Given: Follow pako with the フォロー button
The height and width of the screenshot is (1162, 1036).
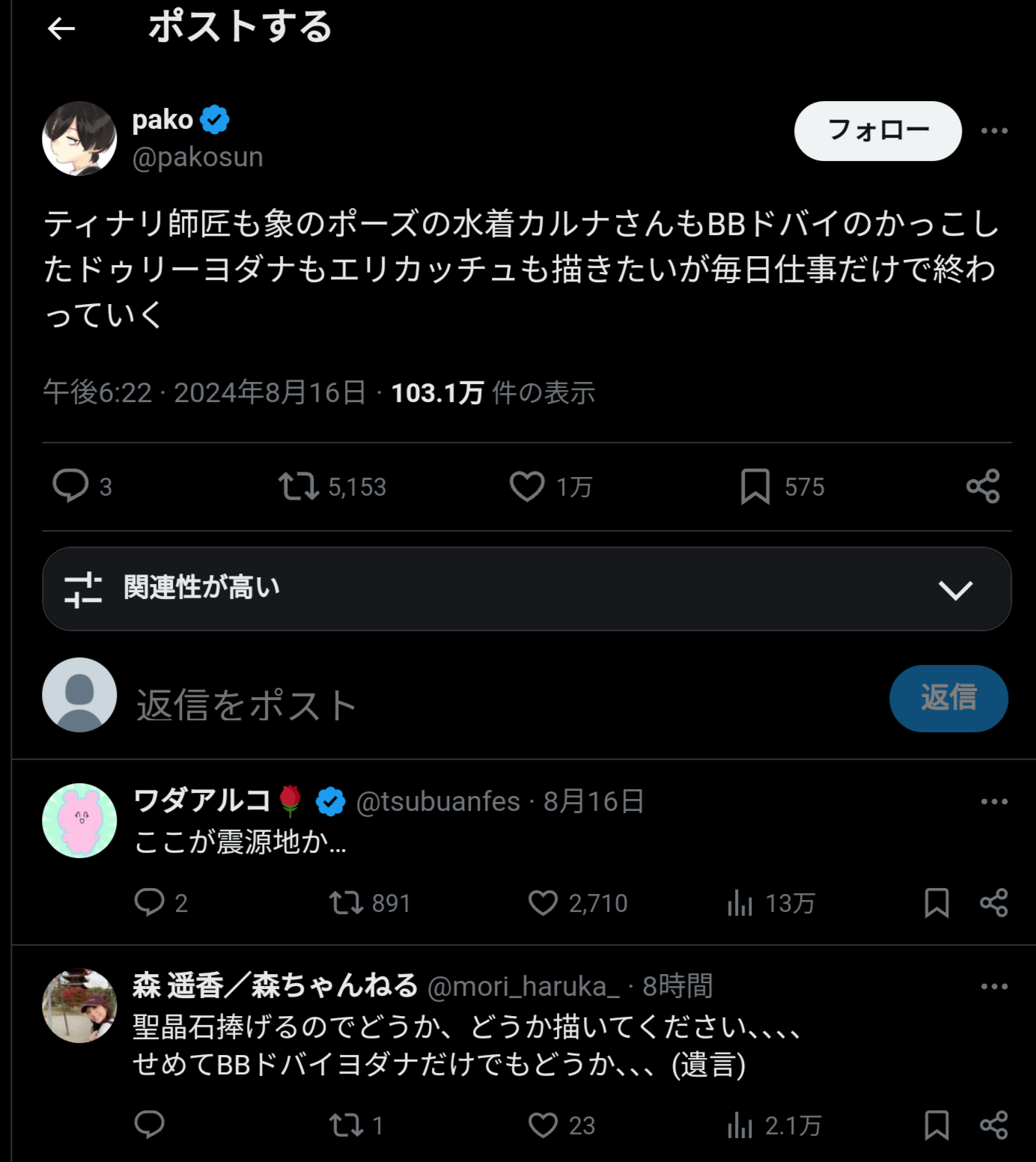Looking at the screenshot, I should tap(877, 131).
